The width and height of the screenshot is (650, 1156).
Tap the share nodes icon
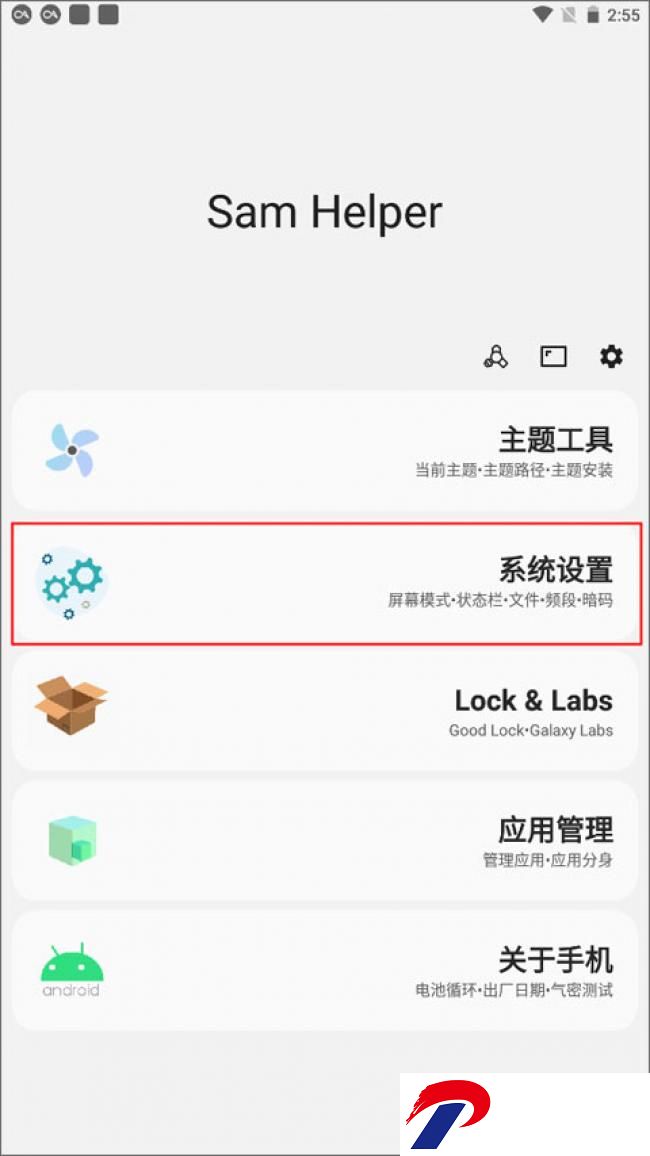pos(496,356)
